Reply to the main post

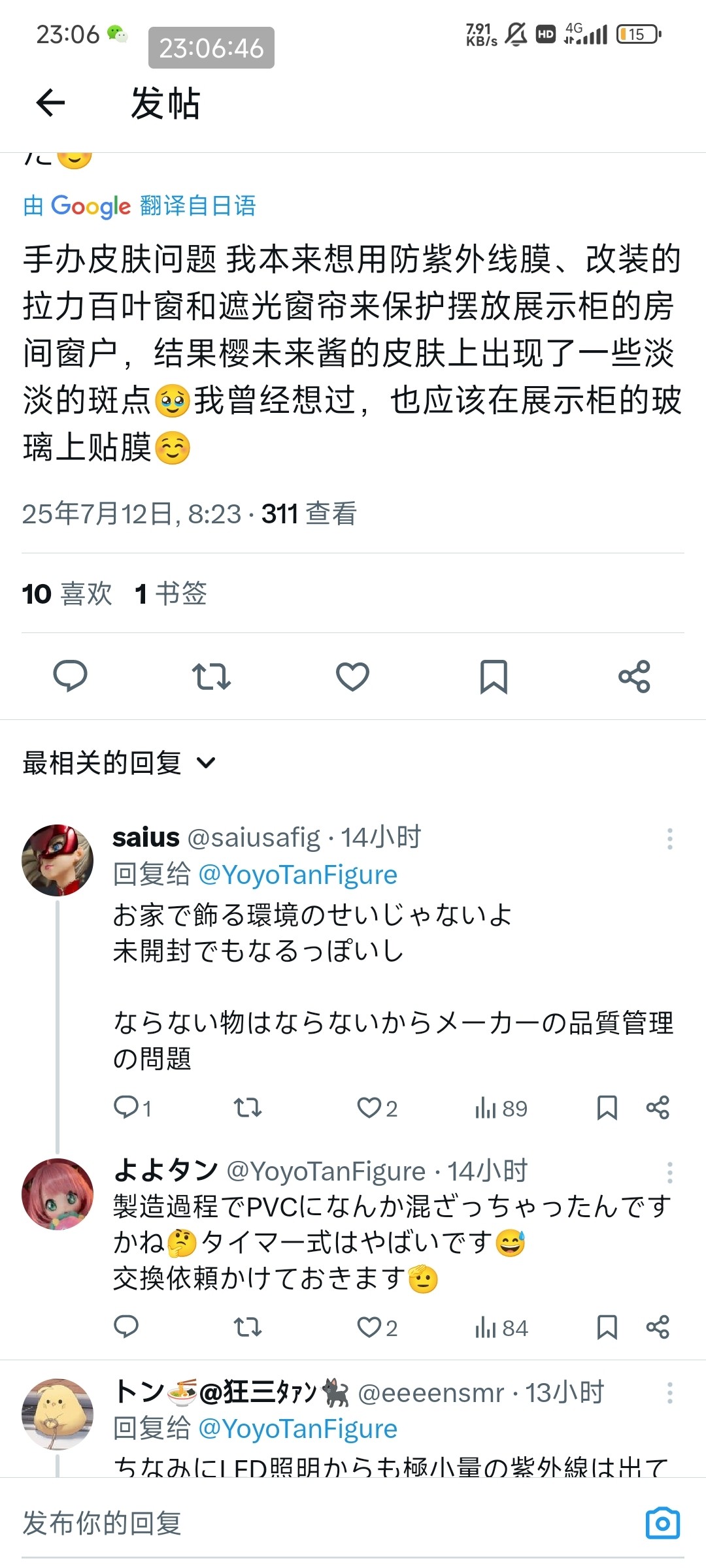70,676
